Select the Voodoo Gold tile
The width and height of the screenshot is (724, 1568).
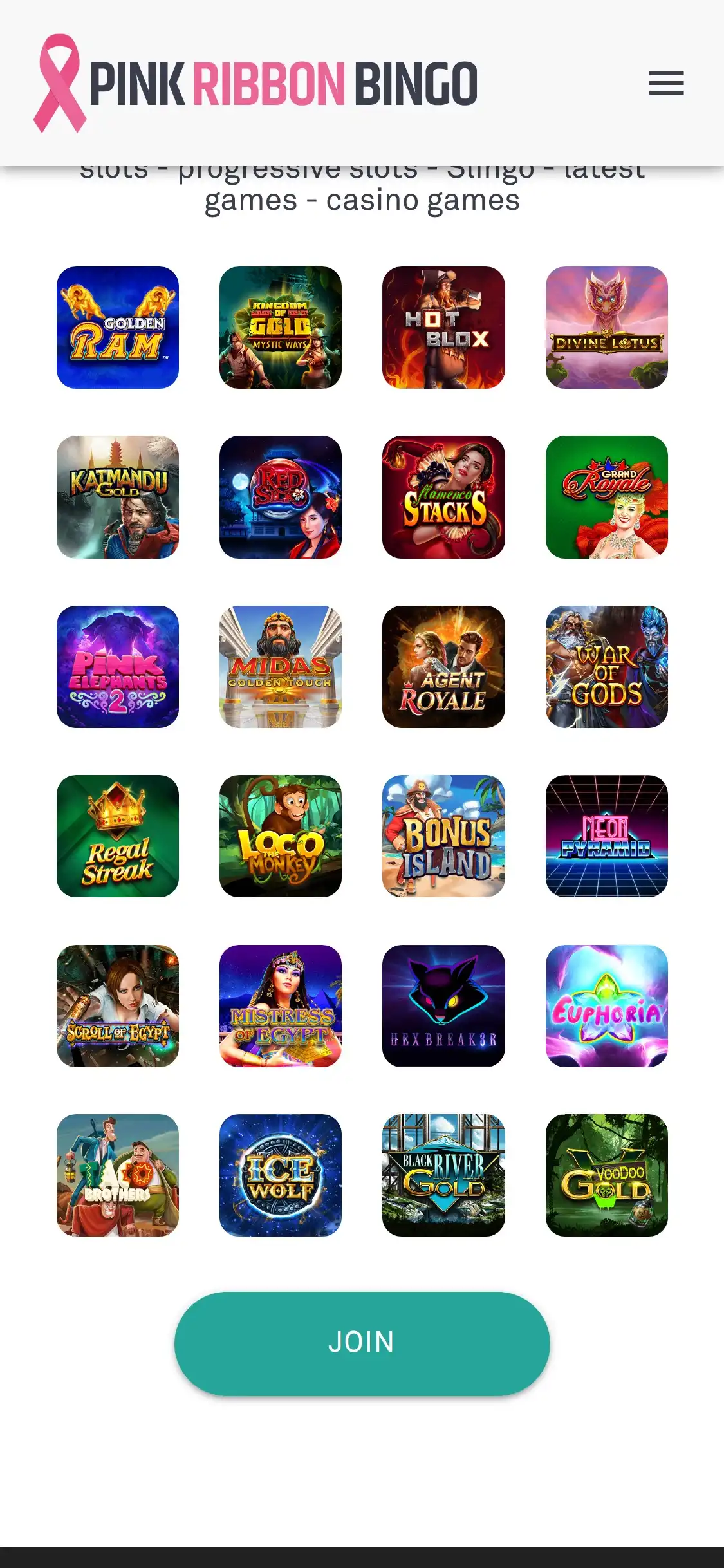coord(606,1175)
